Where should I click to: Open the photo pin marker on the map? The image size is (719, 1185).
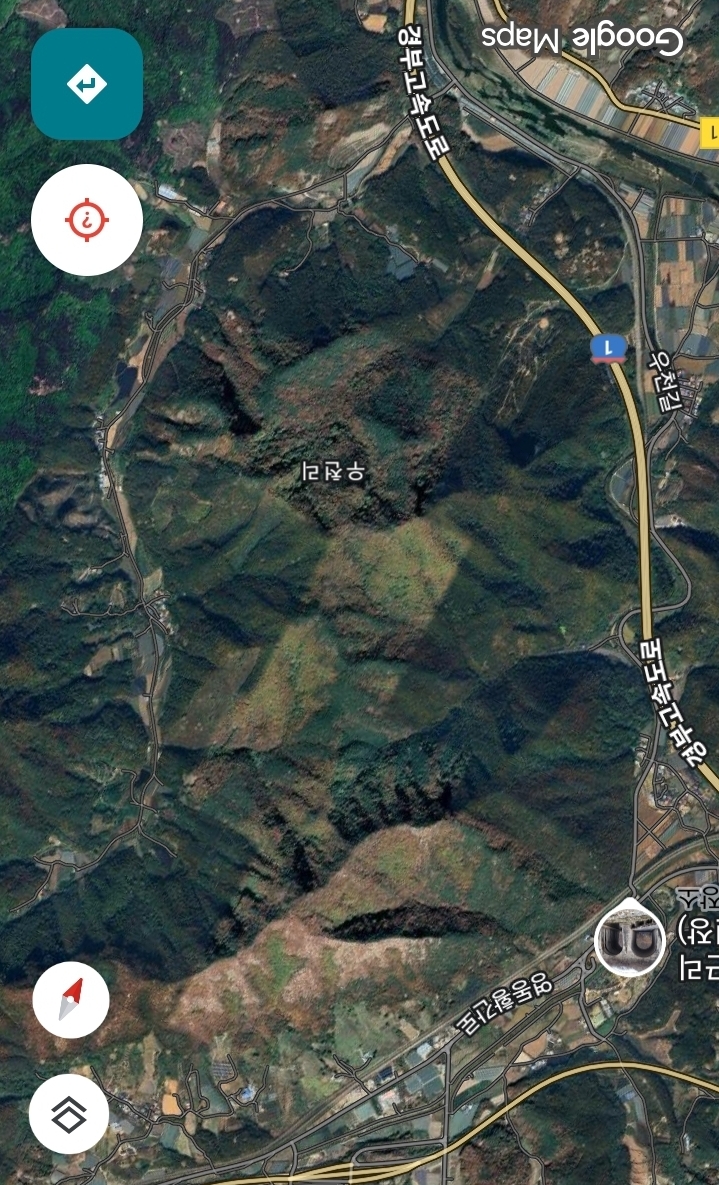coord(629,939)
